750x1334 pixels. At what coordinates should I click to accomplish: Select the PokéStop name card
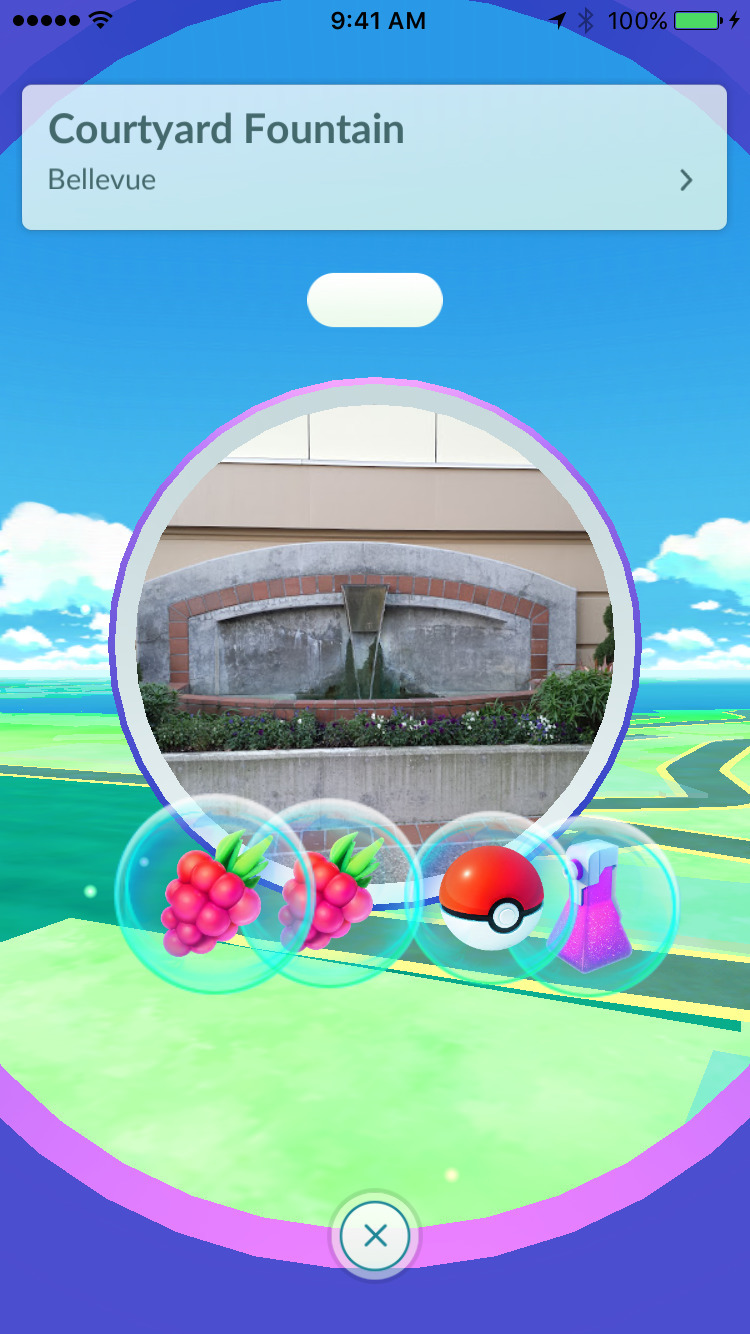coord(375,157)
